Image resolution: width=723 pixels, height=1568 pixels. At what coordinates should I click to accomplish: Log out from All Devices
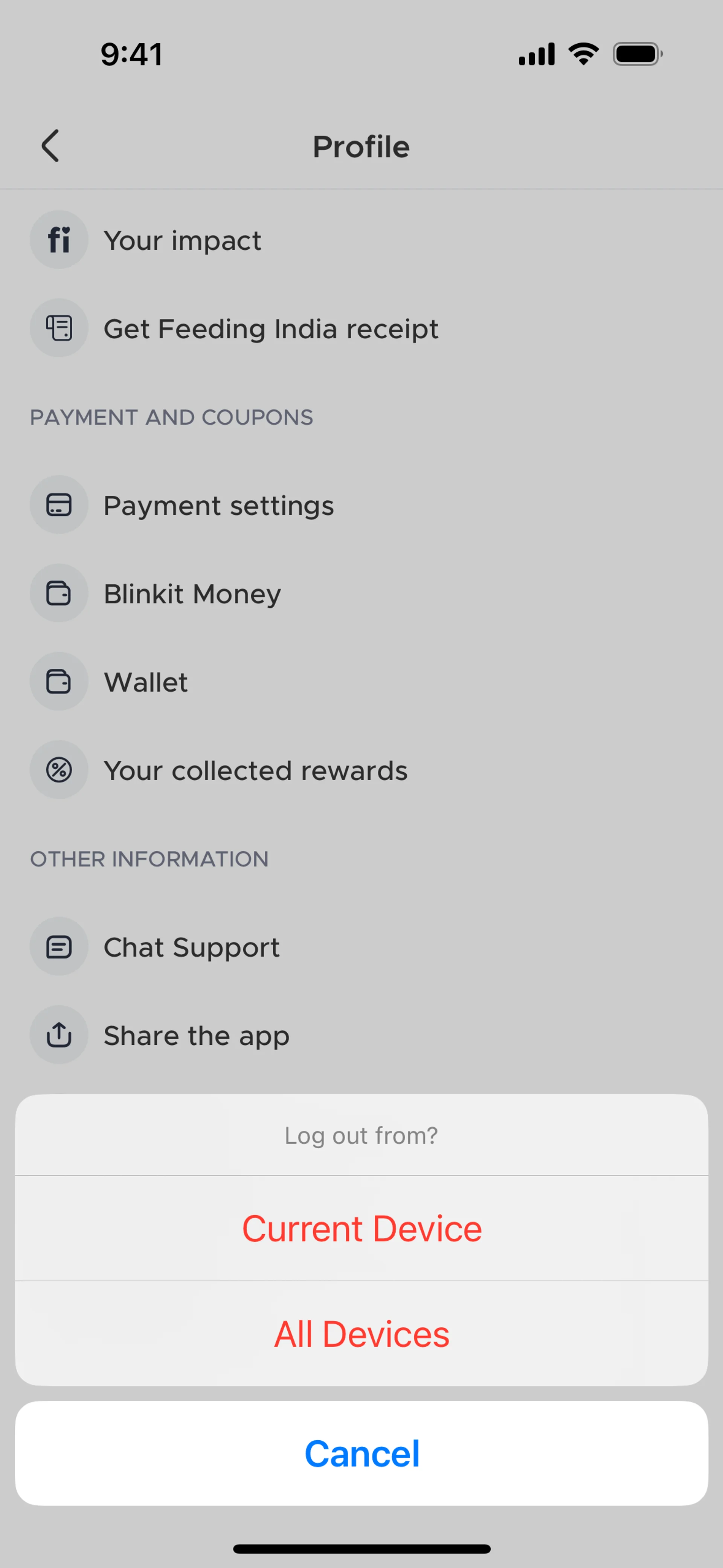[x=361, y=1334]
